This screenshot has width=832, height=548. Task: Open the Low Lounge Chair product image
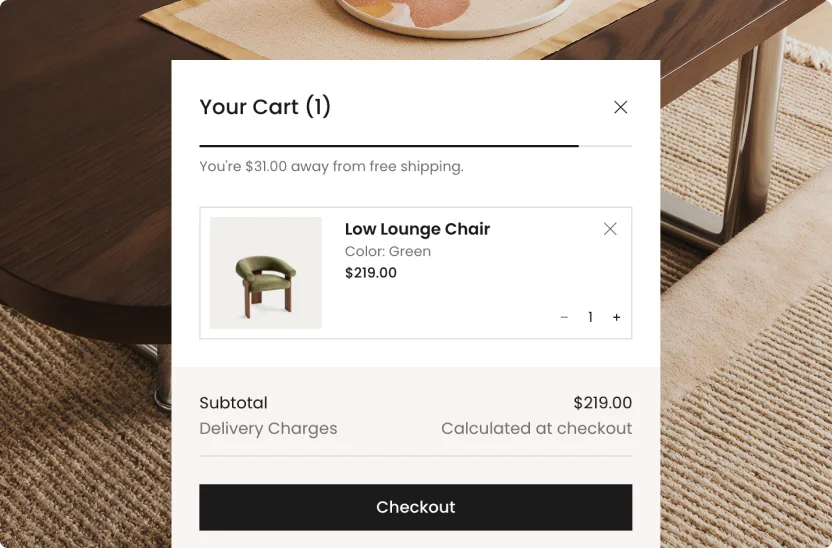click(265, 273)
